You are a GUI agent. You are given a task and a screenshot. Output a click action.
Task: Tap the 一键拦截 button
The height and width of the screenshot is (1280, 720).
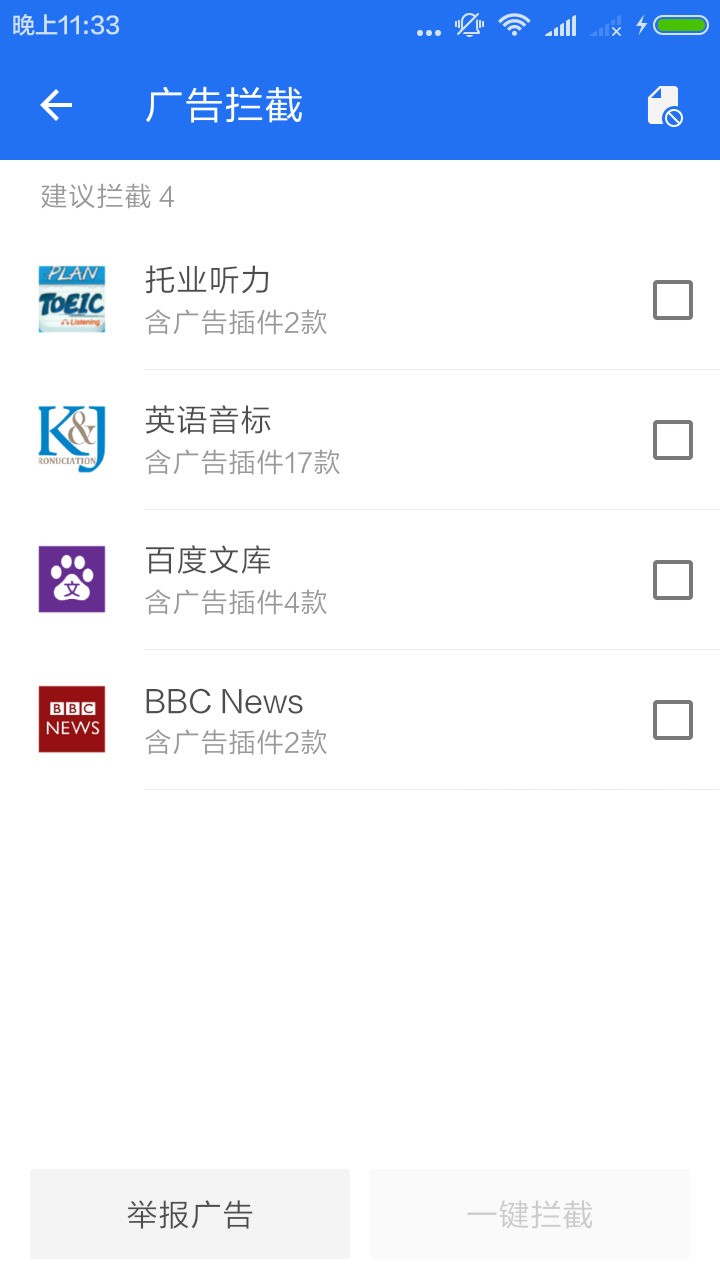530,1214
